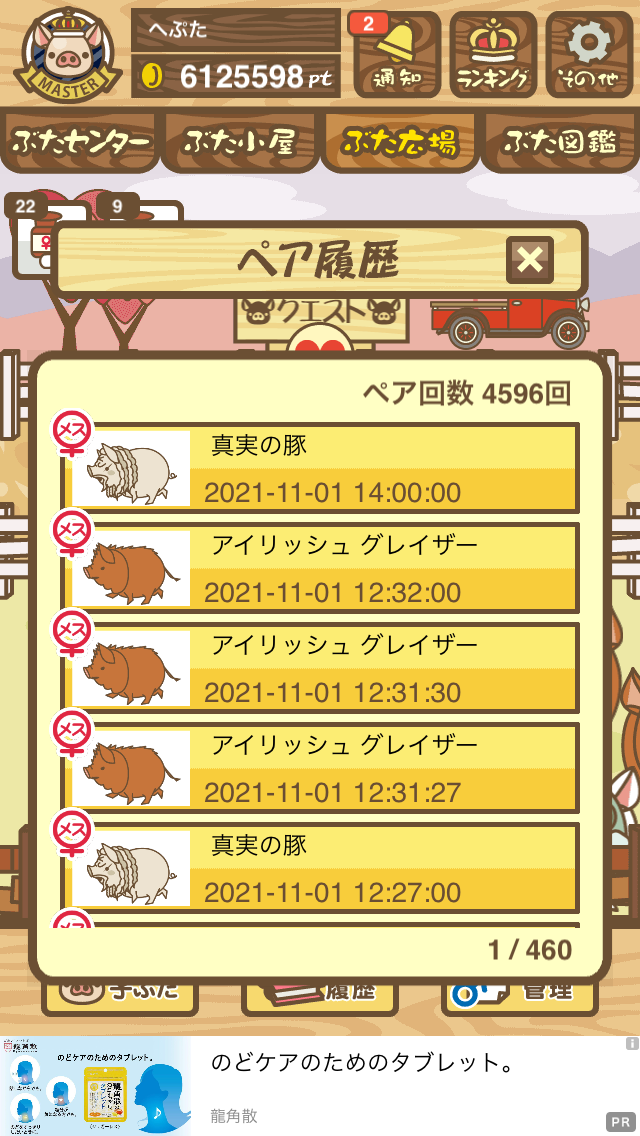640x1136 pixels.
Task: Switch to the ぶた小屋 tab
Action: click(x=240, y=142)
